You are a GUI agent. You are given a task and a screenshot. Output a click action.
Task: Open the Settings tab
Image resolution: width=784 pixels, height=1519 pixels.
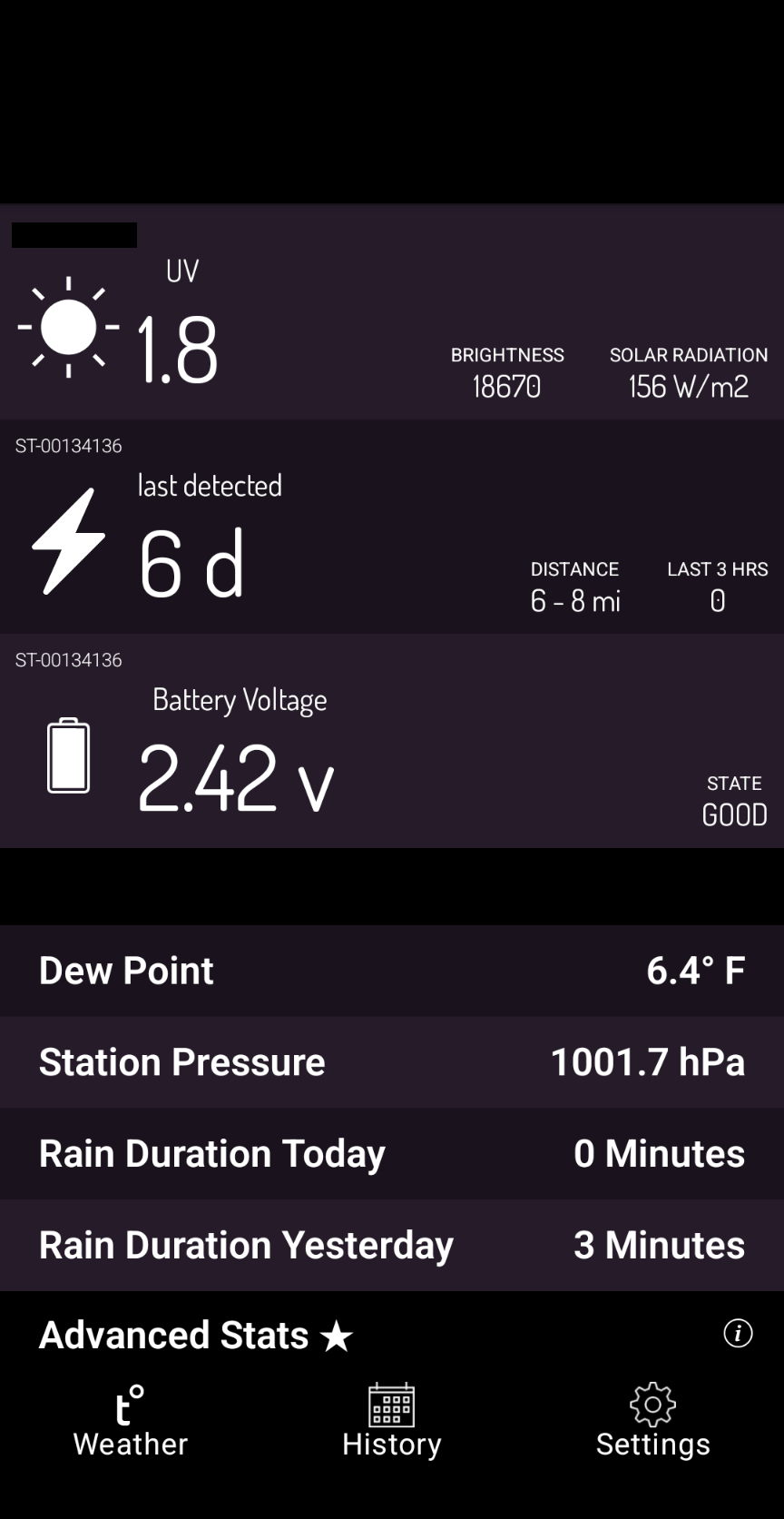pyautogui.click(x=653, y=1421)
